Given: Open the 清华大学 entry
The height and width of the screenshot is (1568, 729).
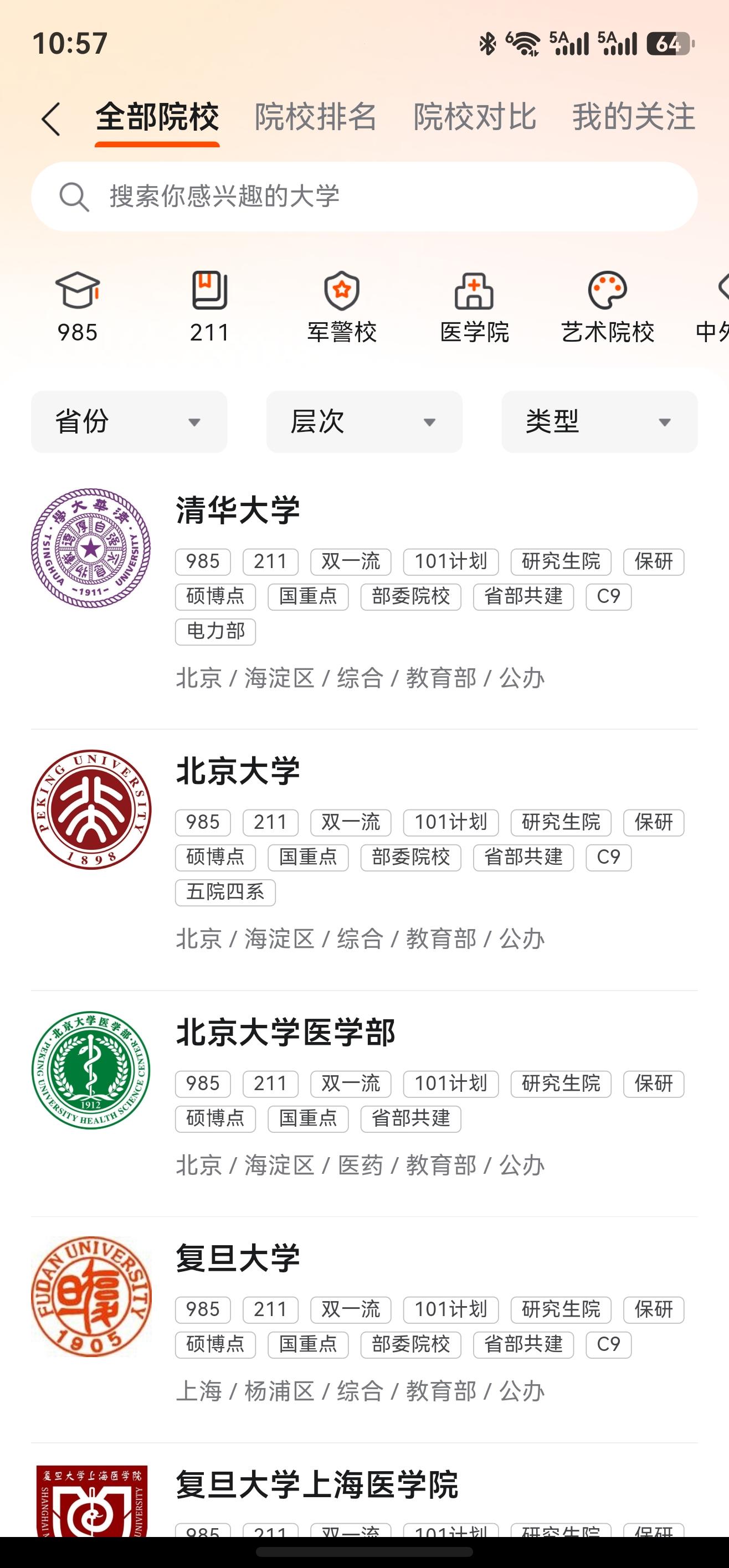Looking at the screenshot, I should pos(238,510).
